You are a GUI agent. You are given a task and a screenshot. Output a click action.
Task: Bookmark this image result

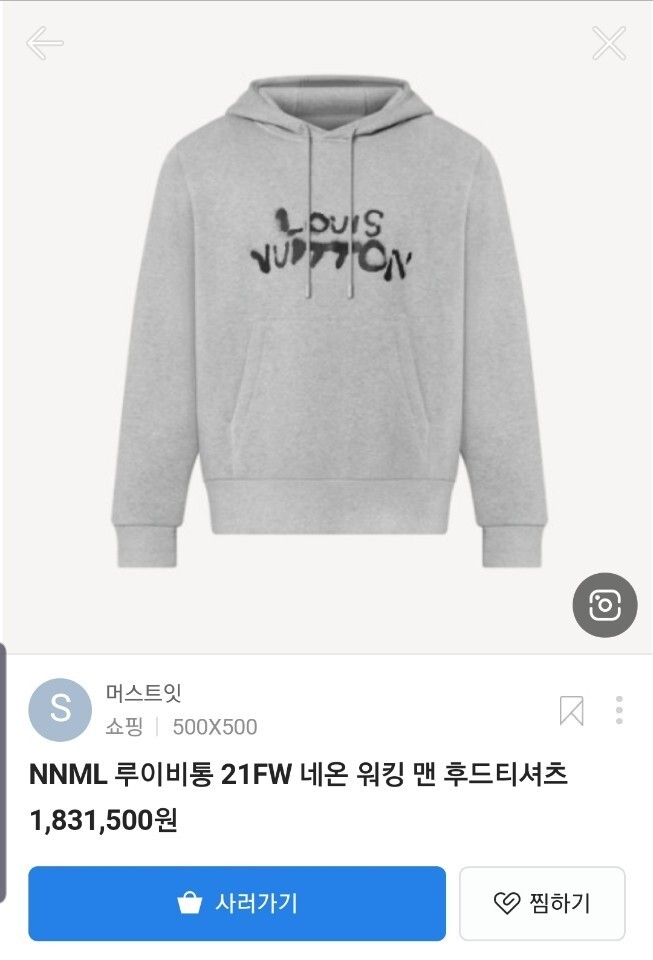[572, 711]
